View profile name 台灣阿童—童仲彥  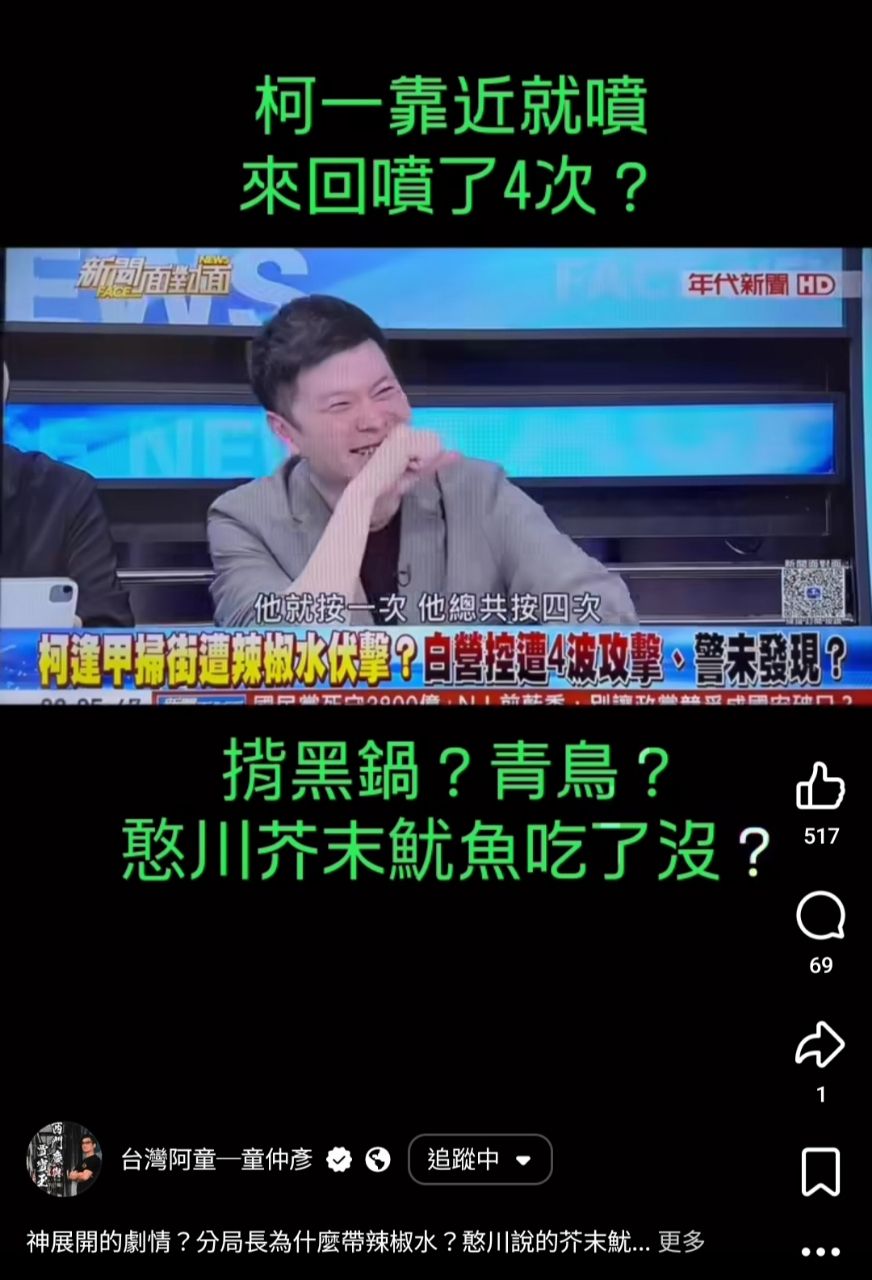216,1160
